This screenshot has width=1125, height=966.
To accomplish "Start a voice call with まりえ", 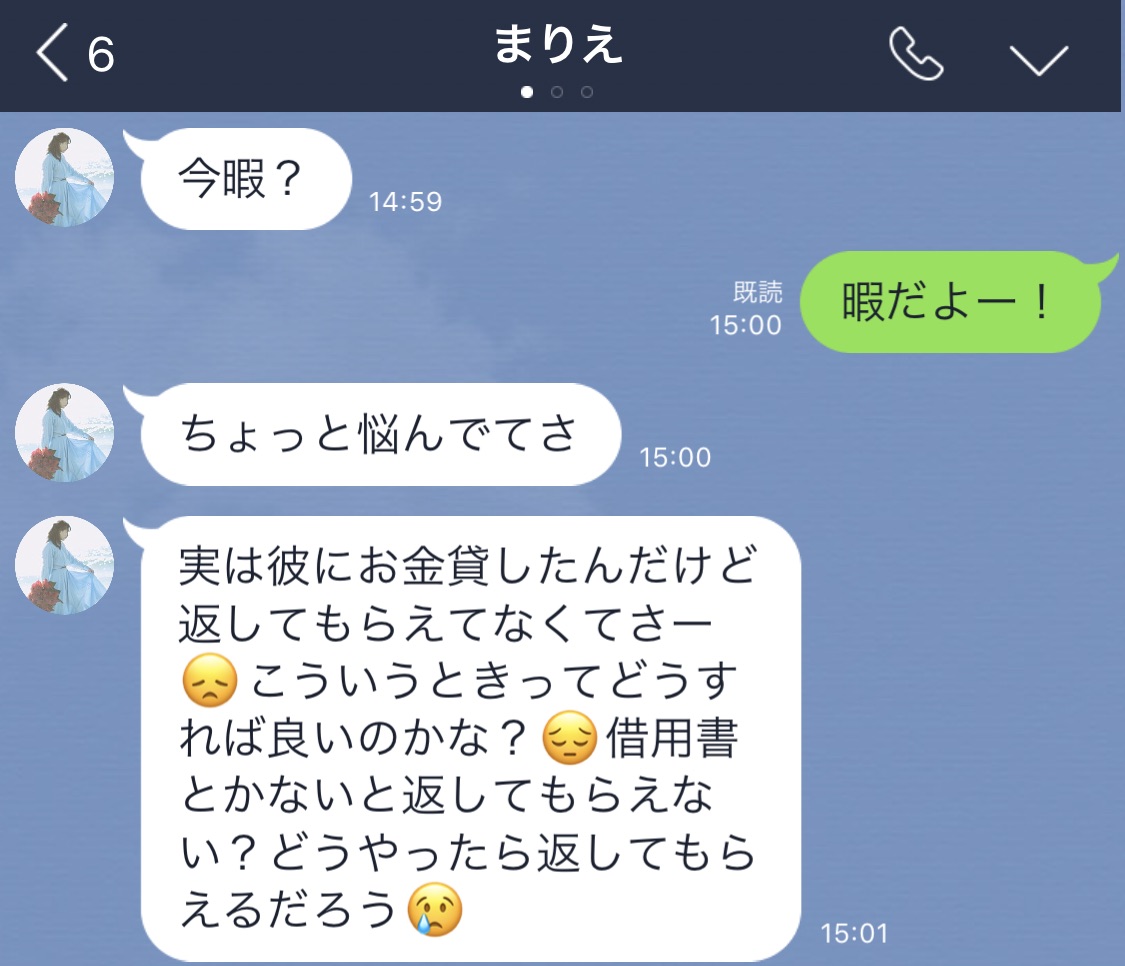I will tap(916, 54).
